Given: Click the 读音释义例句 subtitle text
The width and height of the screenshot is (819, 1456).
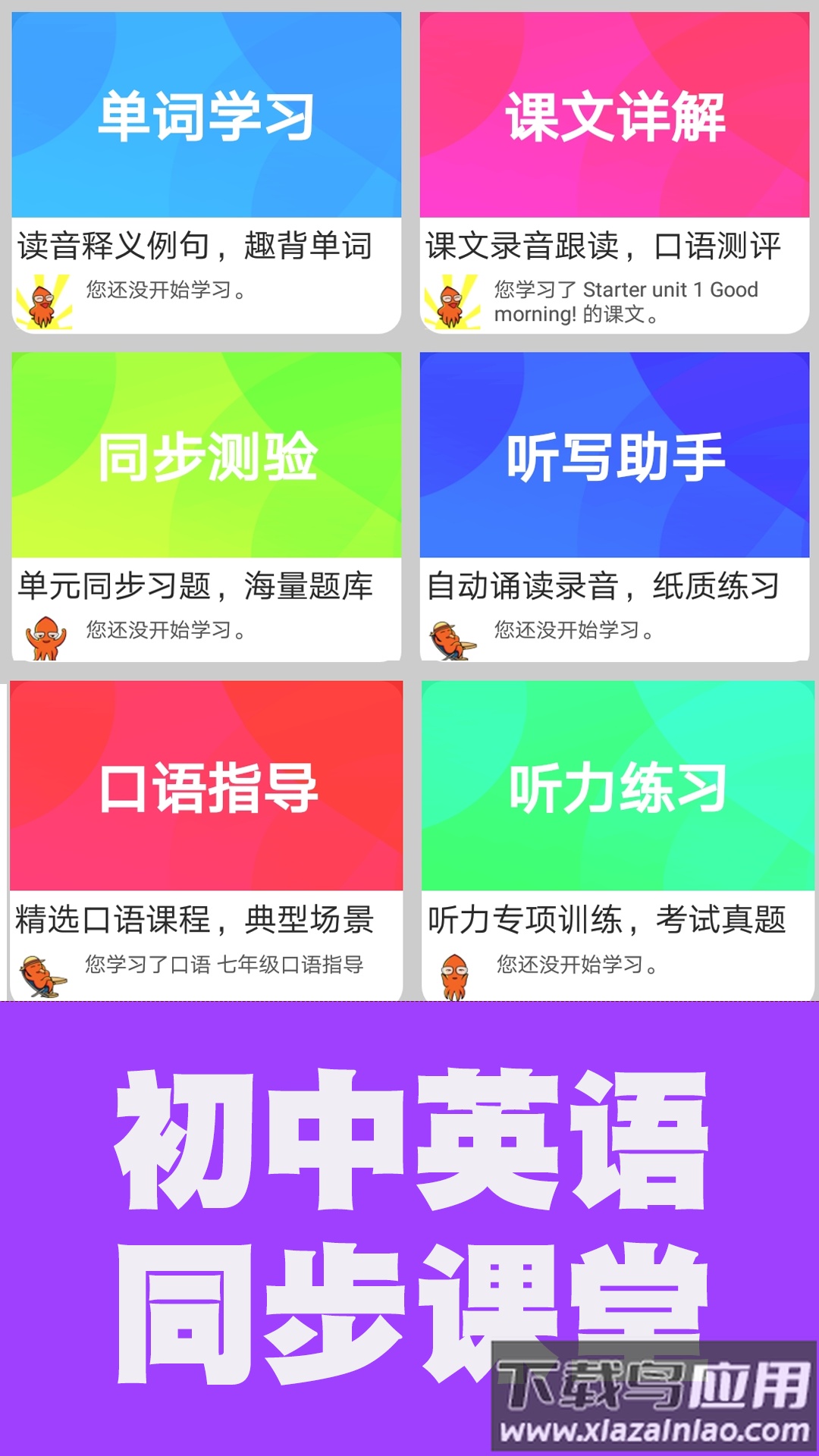Looking at the screenshot, I should pyautogui.click(x=193, y=246).
